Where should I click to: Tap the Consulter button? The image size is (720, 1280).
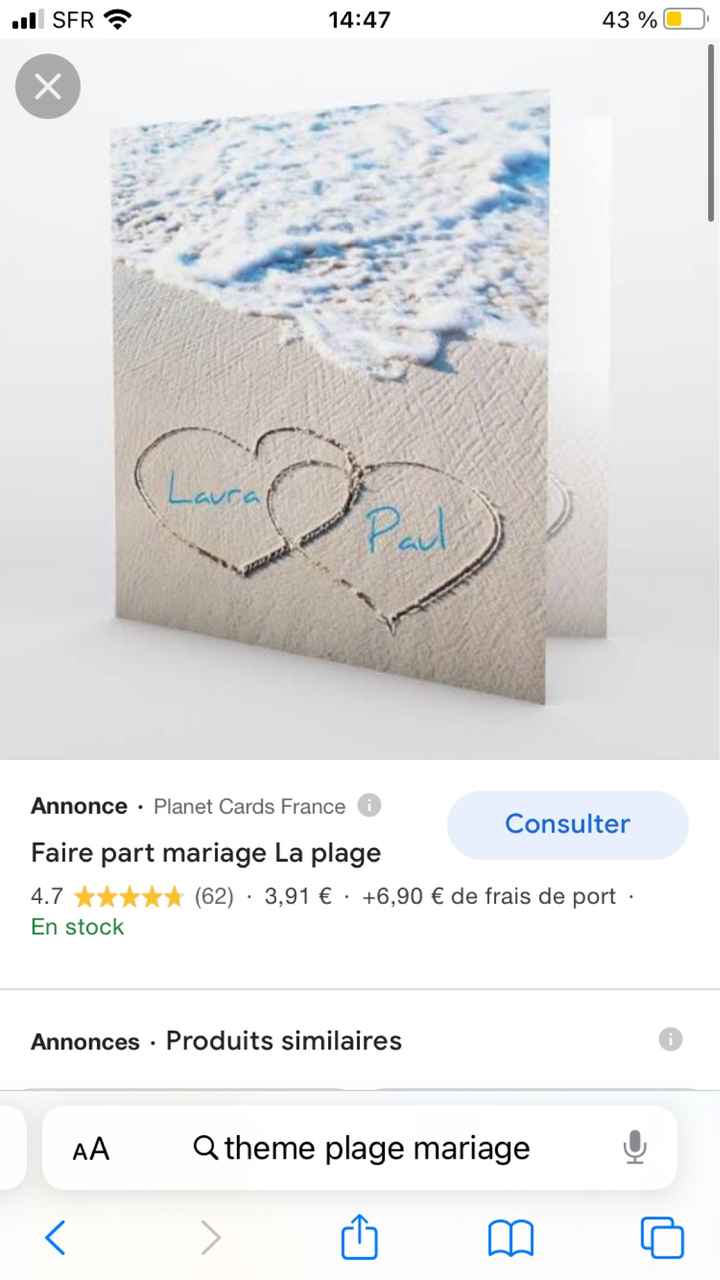(567, 824)
